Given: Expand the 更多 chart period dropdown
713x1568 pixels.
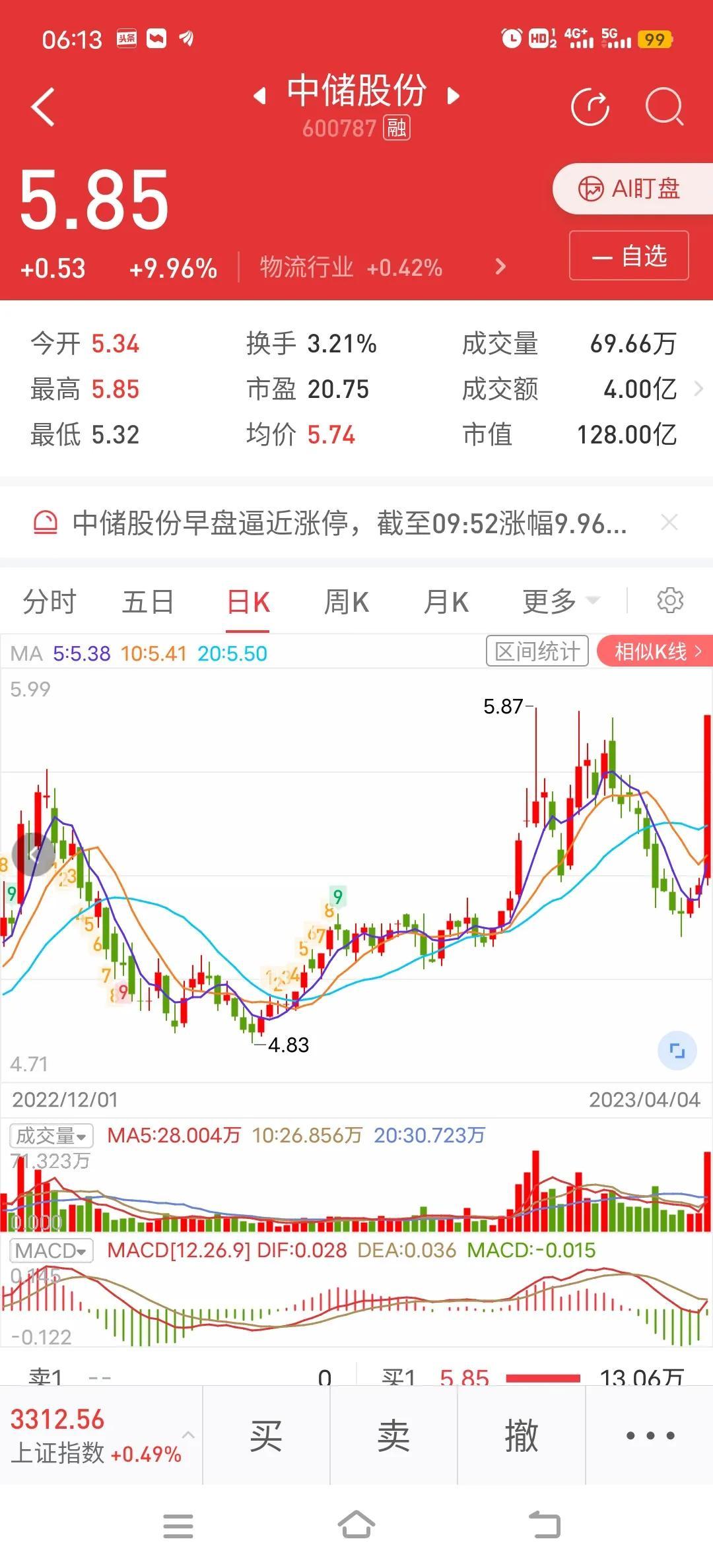Looking at the screenshot, I should point(560,602).
